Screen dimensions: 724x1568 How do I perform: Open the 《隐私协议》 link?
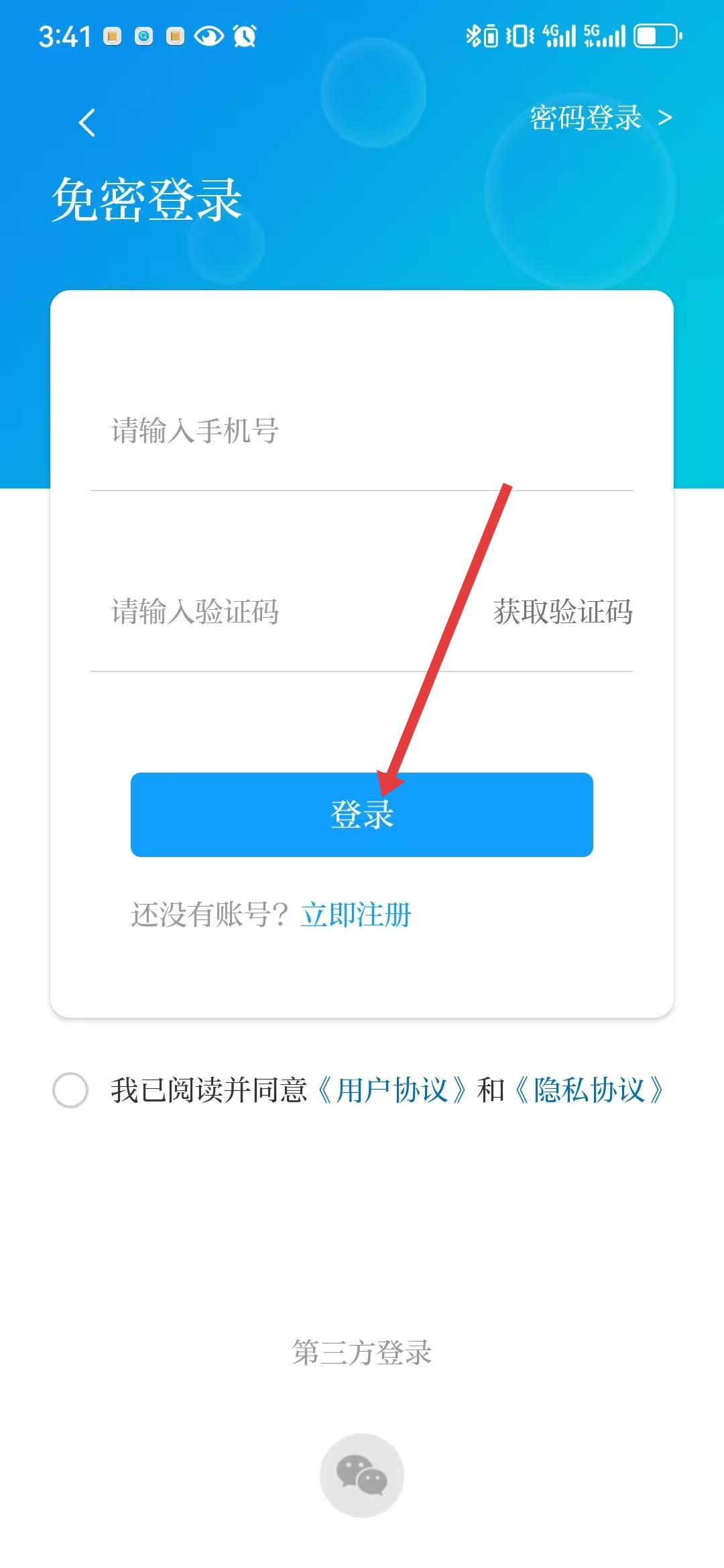point(589,1090)
